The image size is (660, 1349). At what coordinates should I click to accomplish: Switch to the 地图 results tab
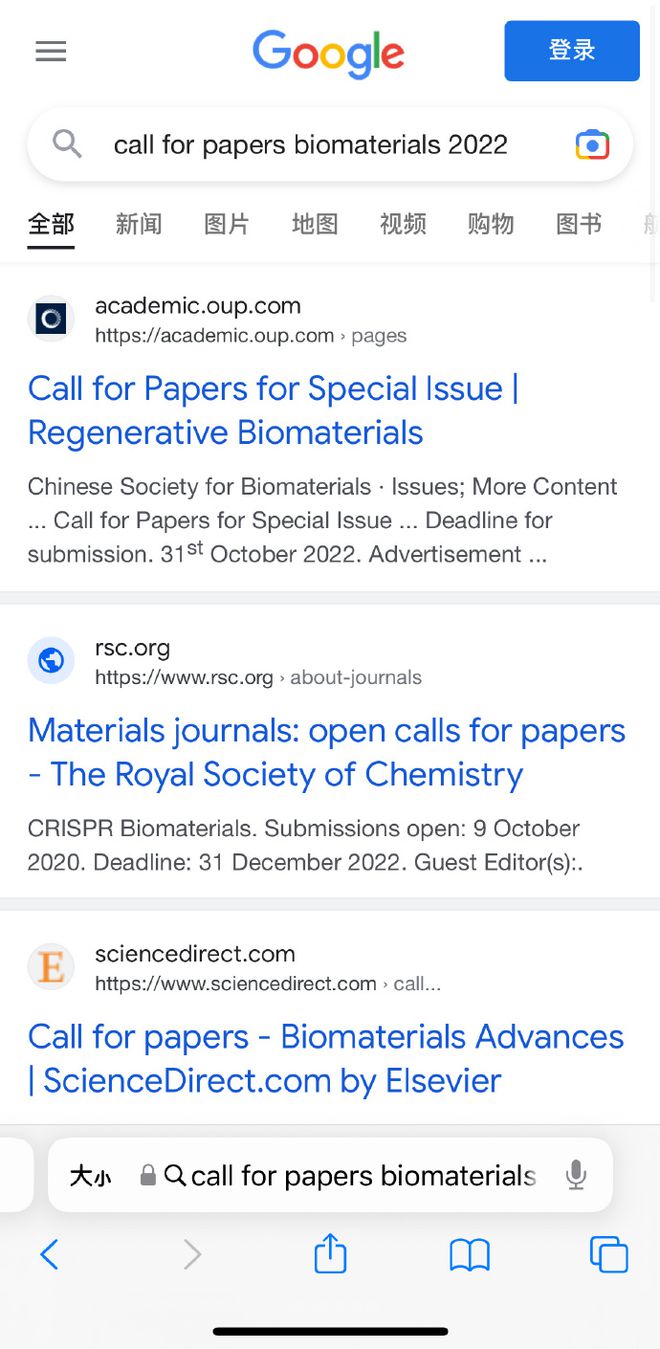[314, 224]
